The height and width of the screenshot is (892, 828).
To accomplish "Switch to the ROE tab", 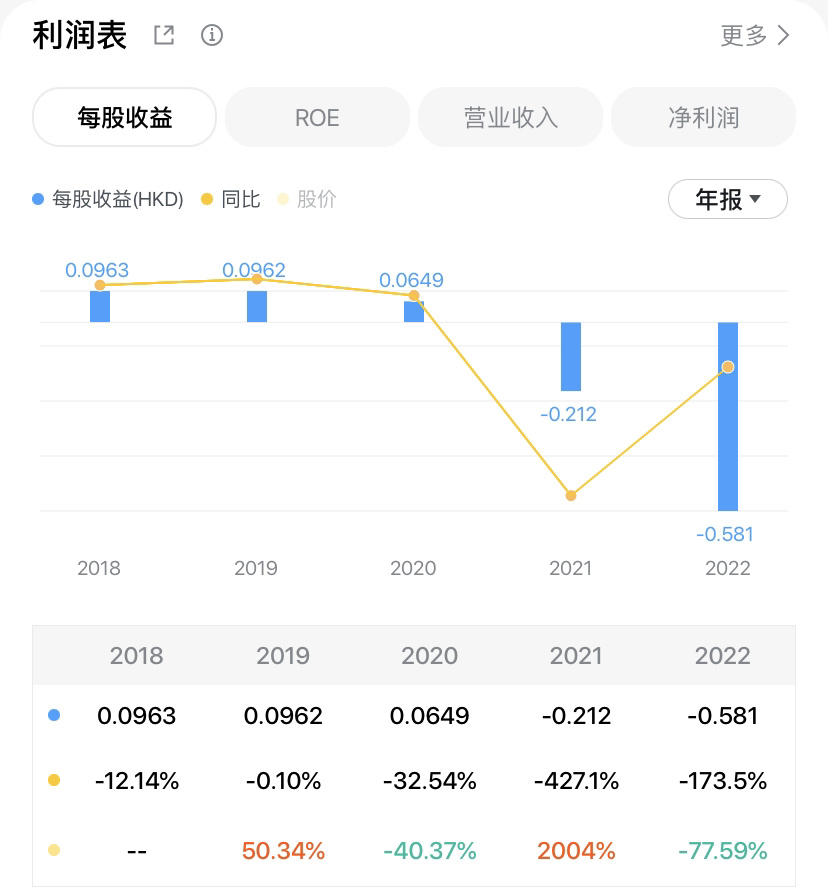I will tap(317, 118).
